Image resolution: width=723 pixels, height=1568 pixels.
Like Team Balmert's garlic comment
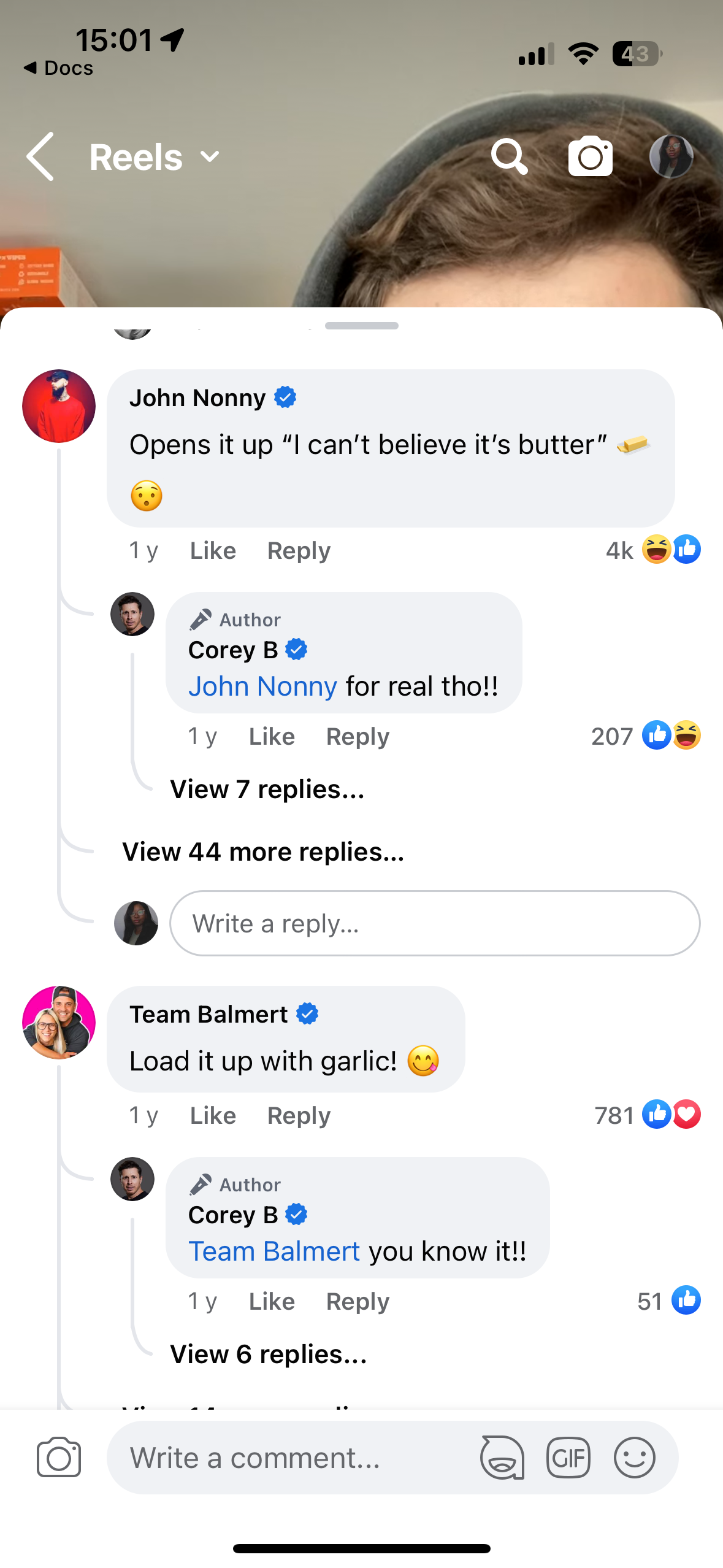coord(213,1115)
